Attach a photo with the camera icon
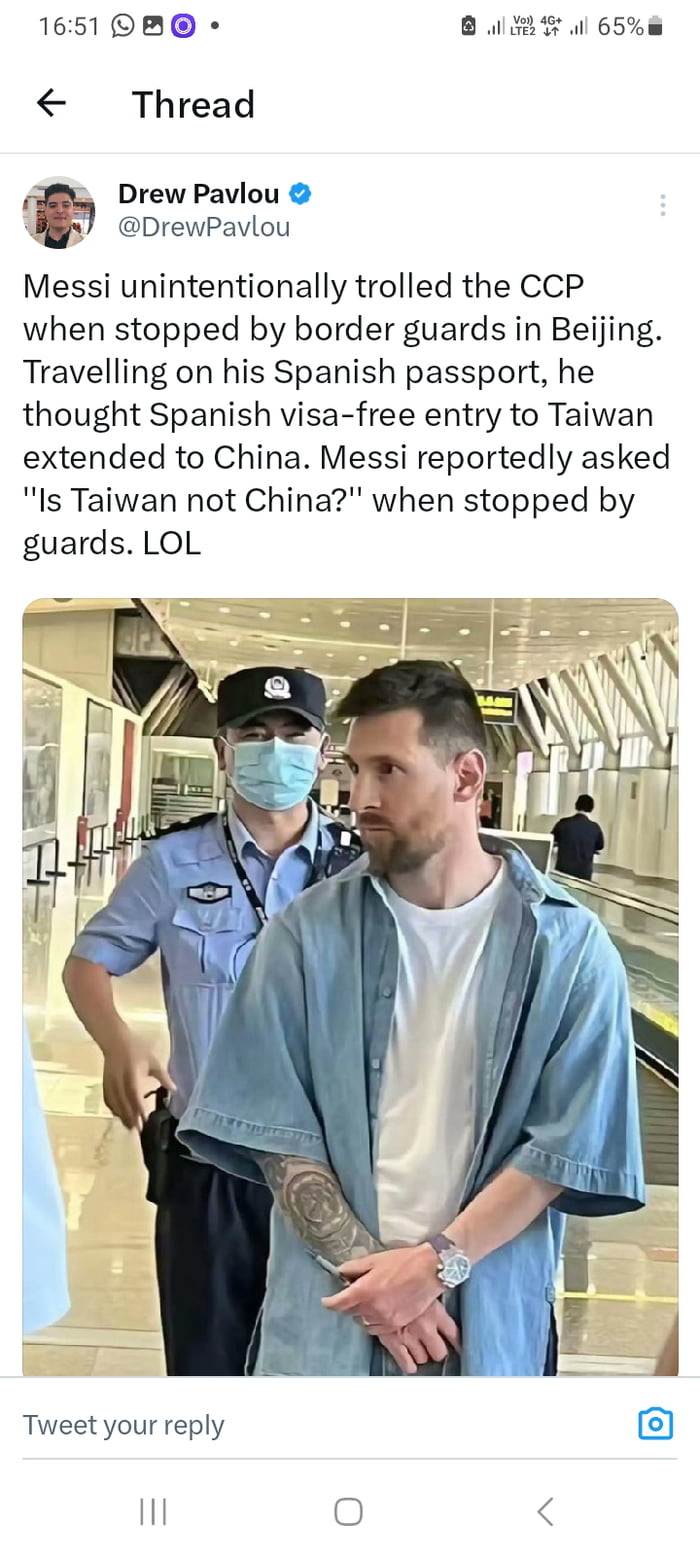This screenshot has width=700, height=1556. click(x=655, y=1423)
